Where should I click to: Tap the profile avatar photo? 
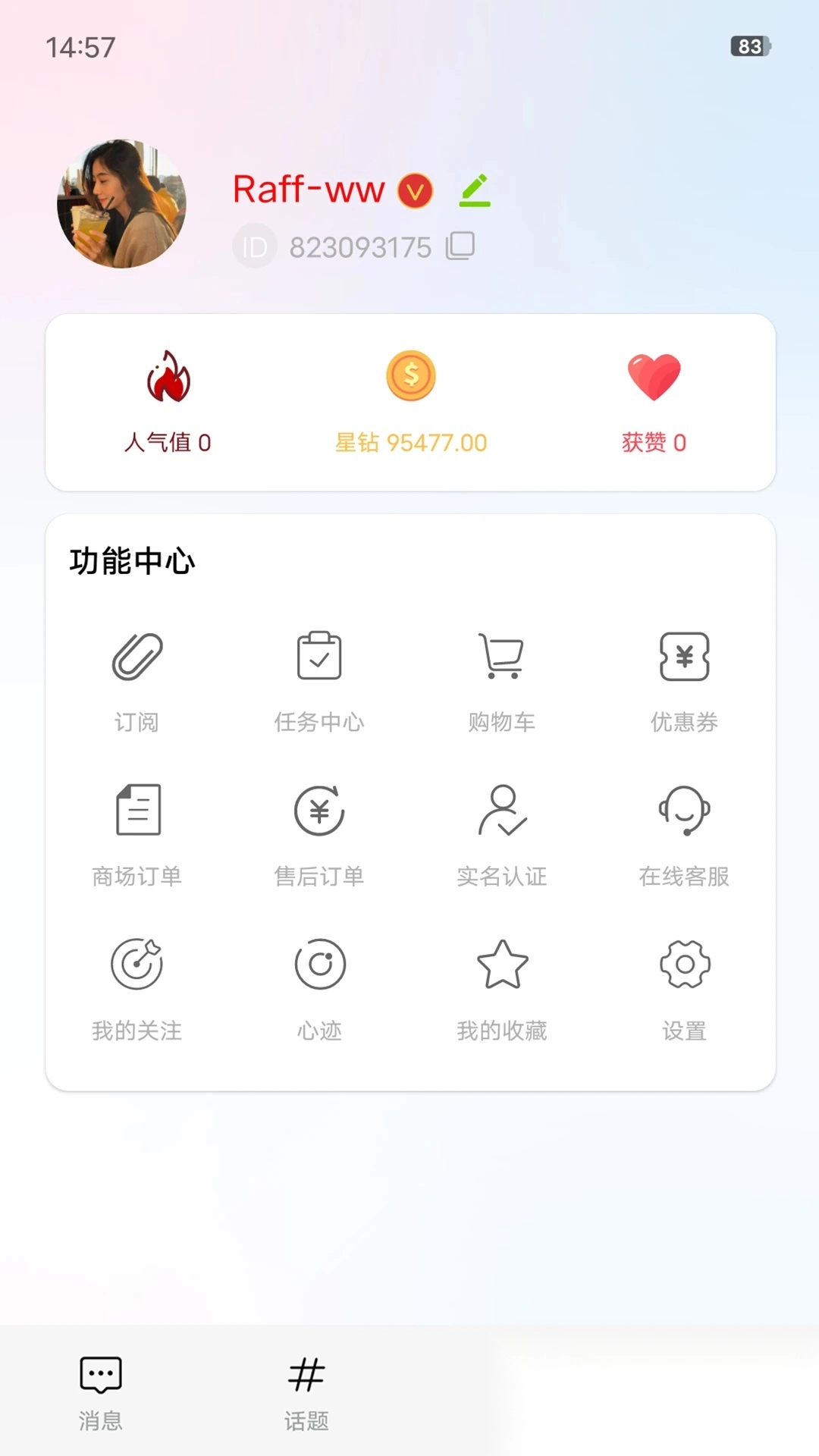pyautogui.click(x=120, y=206)
